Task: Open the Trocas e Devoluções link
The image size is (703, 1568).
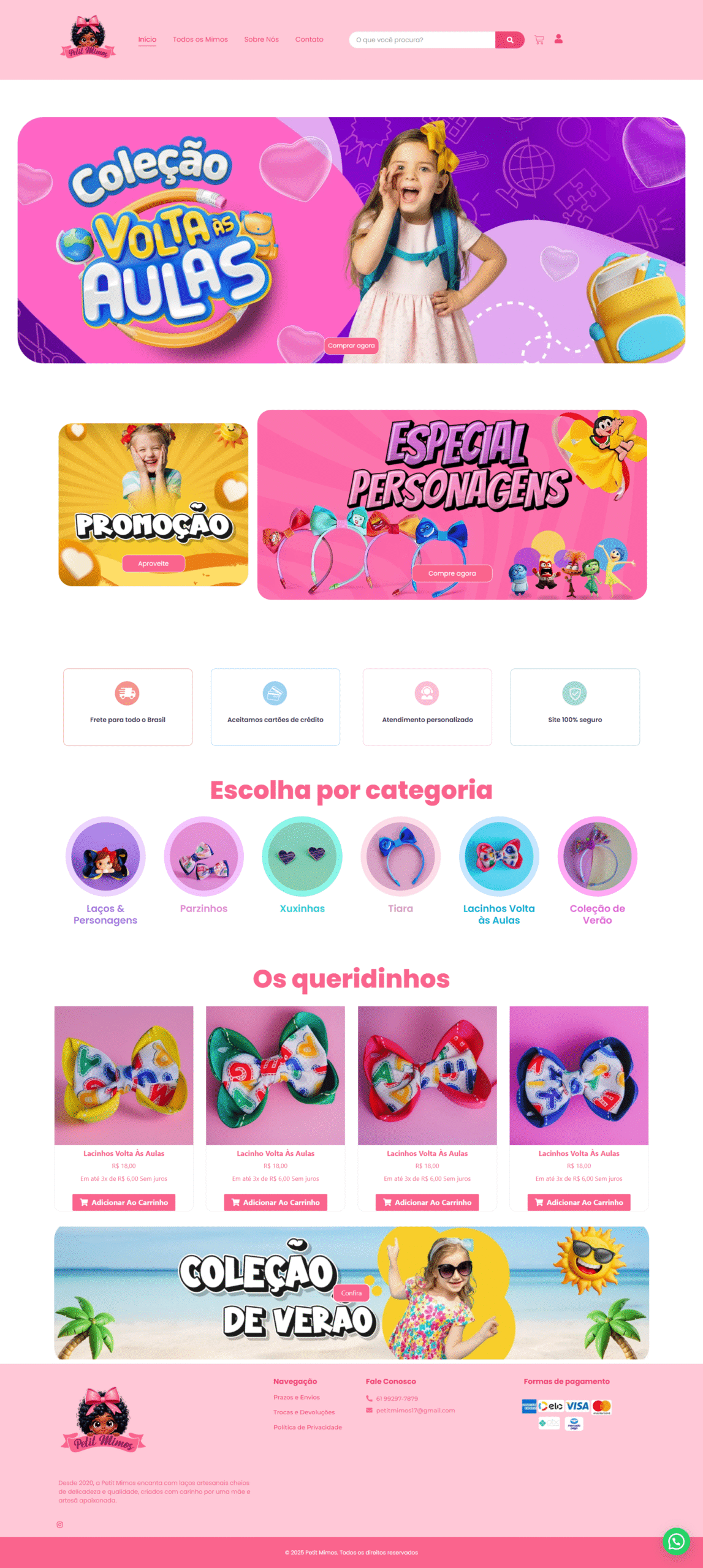Action: (x=304, y=1412)
